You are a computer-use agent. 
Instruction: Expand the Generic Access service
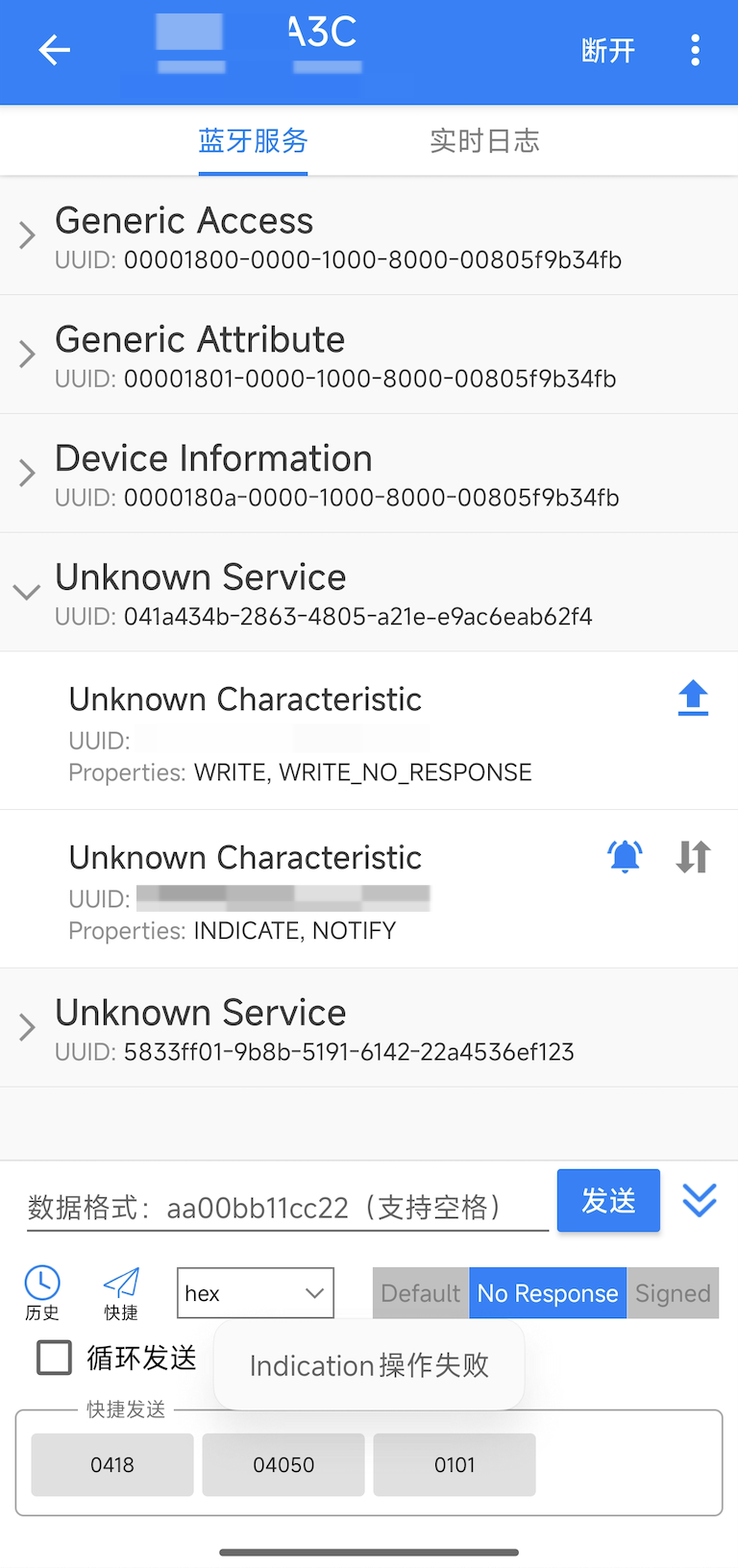click(369, 235)
